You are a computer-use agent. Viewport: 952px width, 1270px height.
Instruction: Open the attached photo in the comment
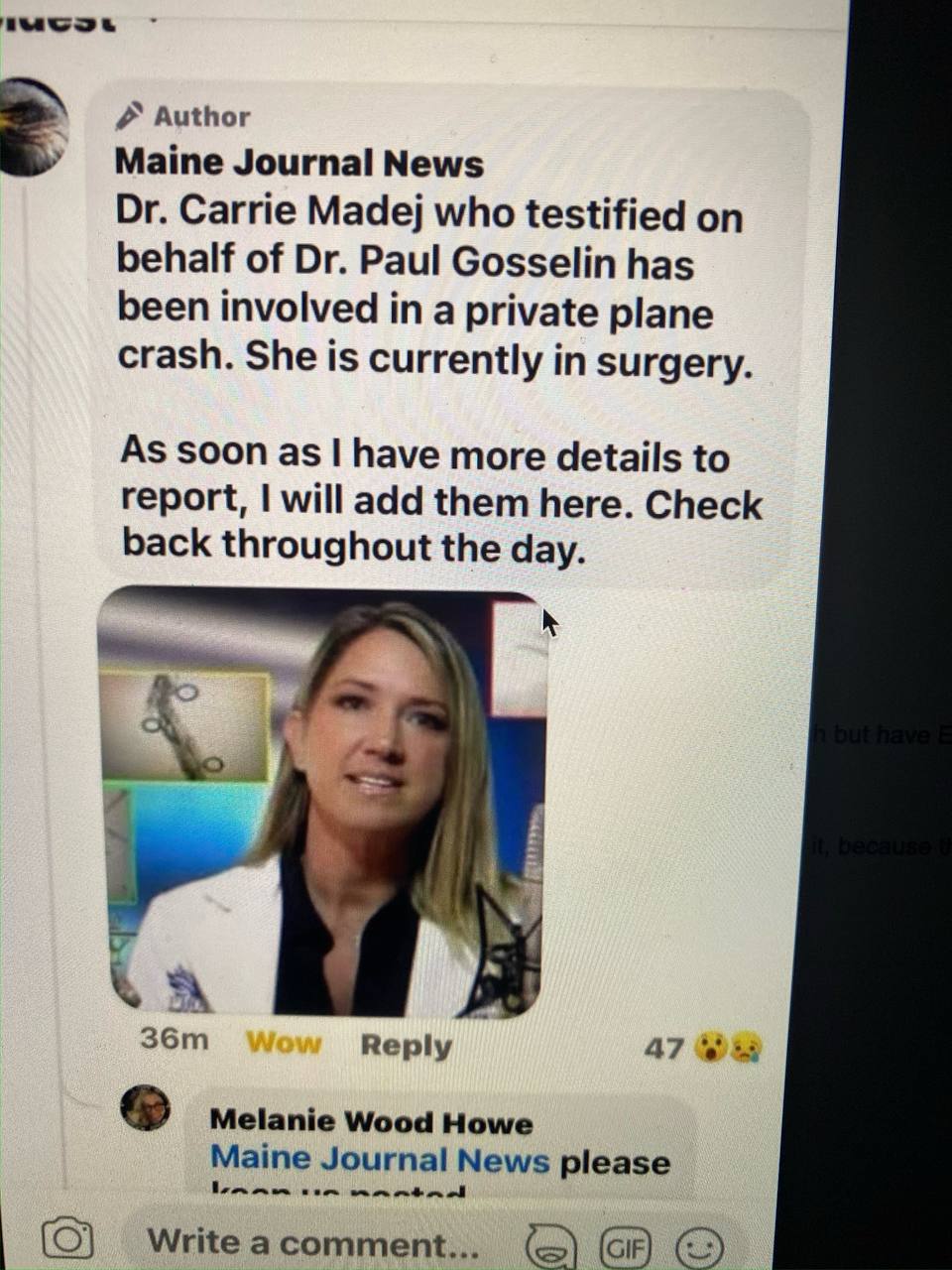click(322, 802)
